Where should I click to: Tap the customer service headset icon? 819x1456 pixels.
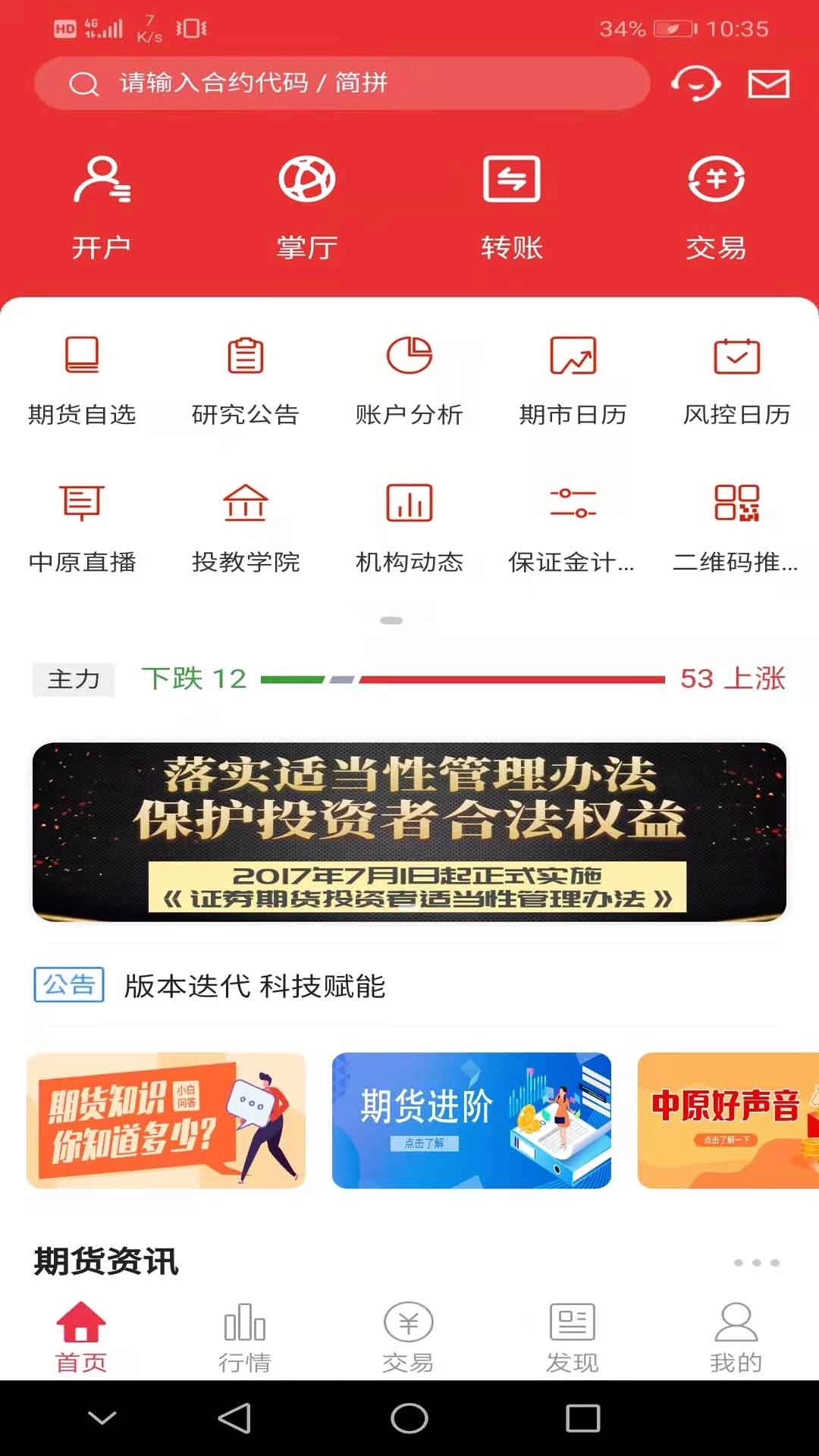click(697, 84)
